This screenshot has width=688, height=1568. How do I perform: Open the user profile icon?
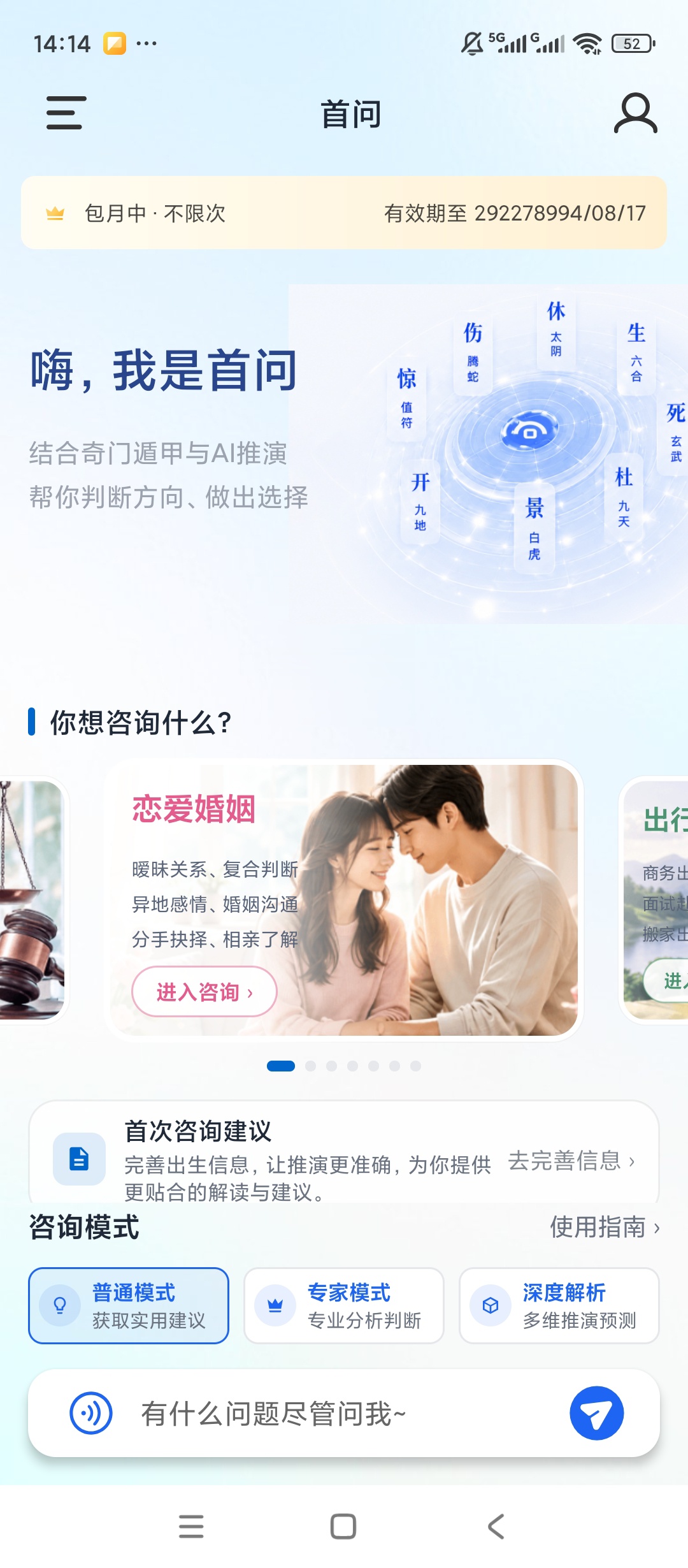click(x=635, y=113)
